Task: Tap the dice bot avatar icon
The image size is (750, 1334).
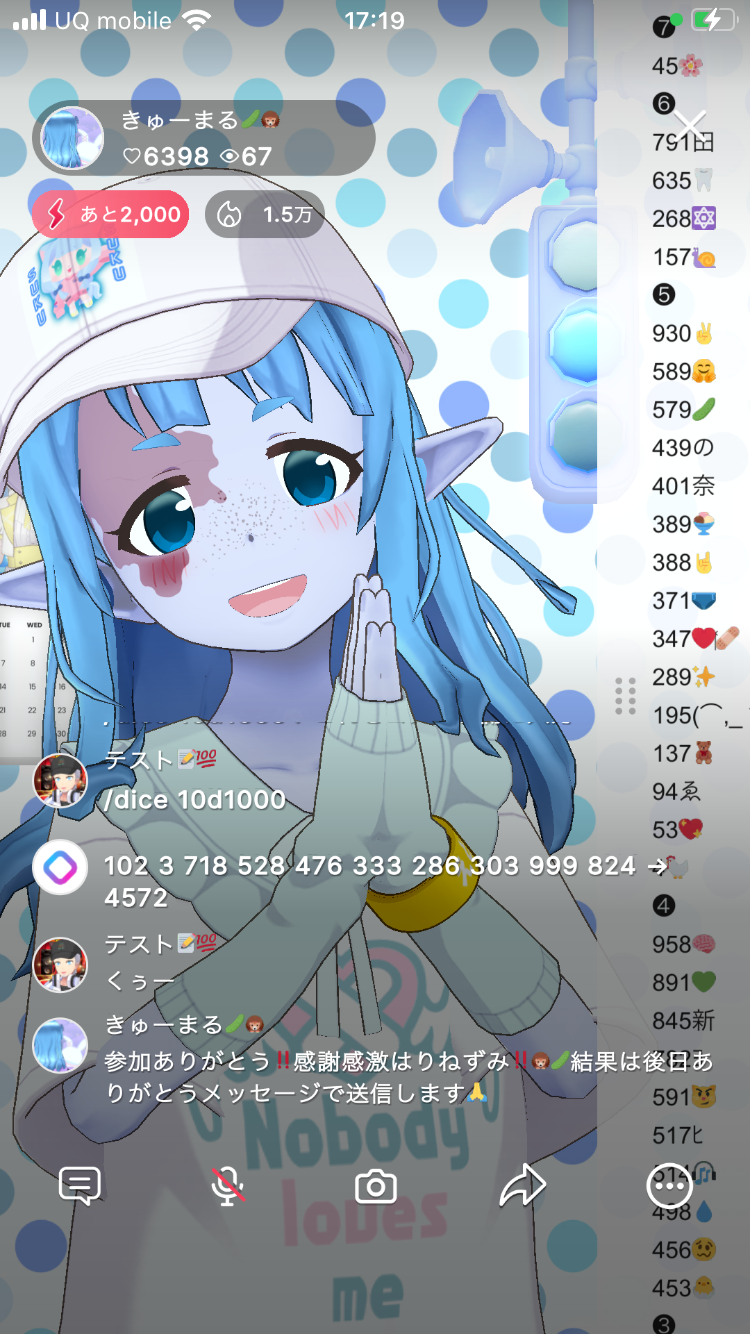Action: click(x=60, y=868)
